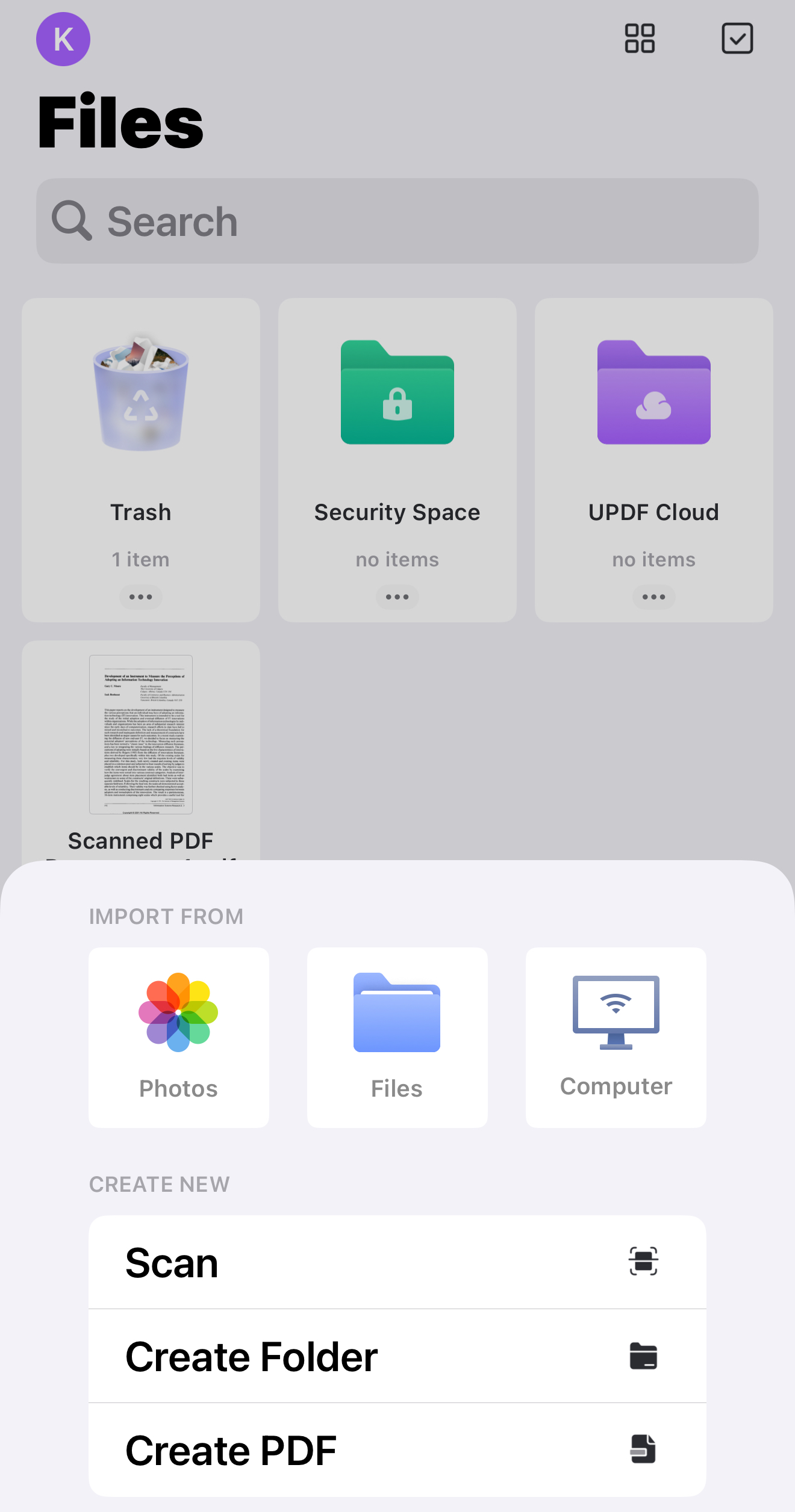Image resolution: width=795 pixels, height=1512 pixels.
Task: Select the Create Folder icon
Action: click(644, 1356)
